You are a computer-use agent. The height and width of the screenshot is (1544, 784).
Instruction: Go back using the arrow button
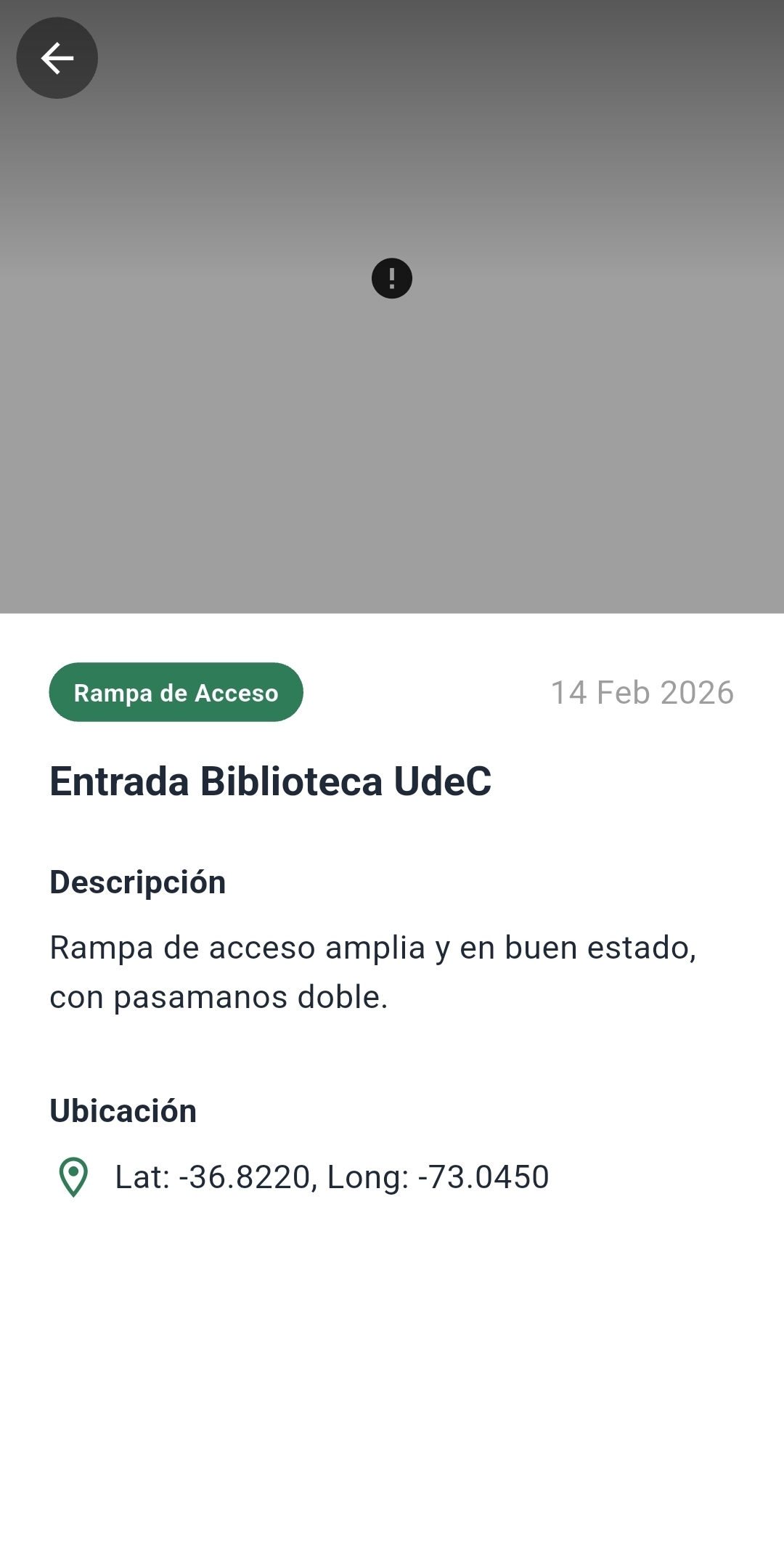coord(57,58)
